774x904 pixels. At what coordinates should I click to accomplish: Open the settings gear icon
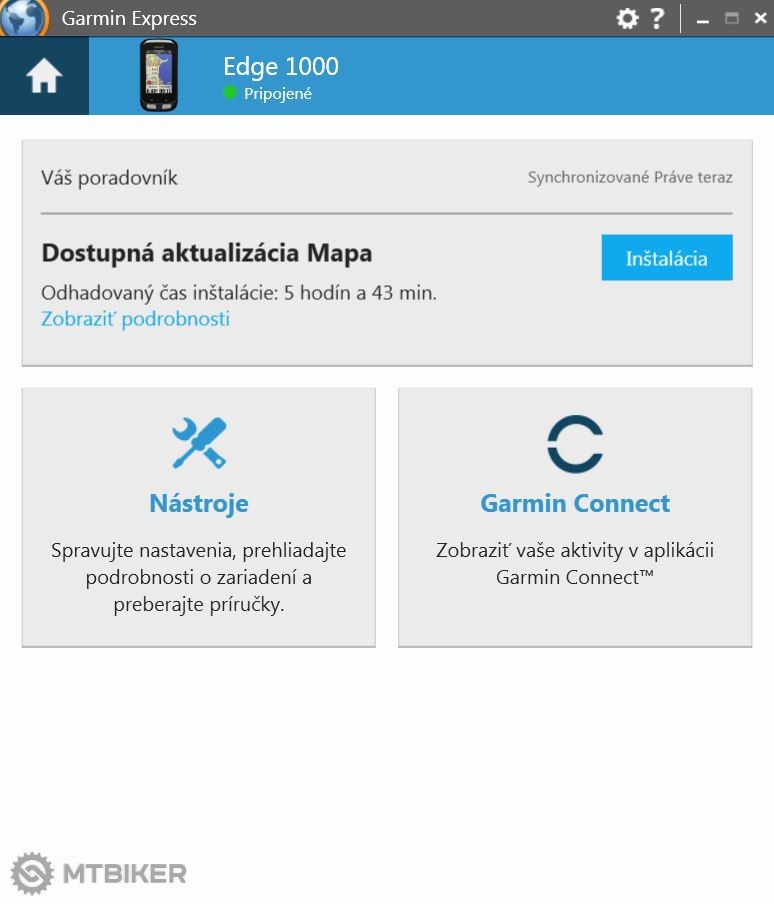(627, 18)
